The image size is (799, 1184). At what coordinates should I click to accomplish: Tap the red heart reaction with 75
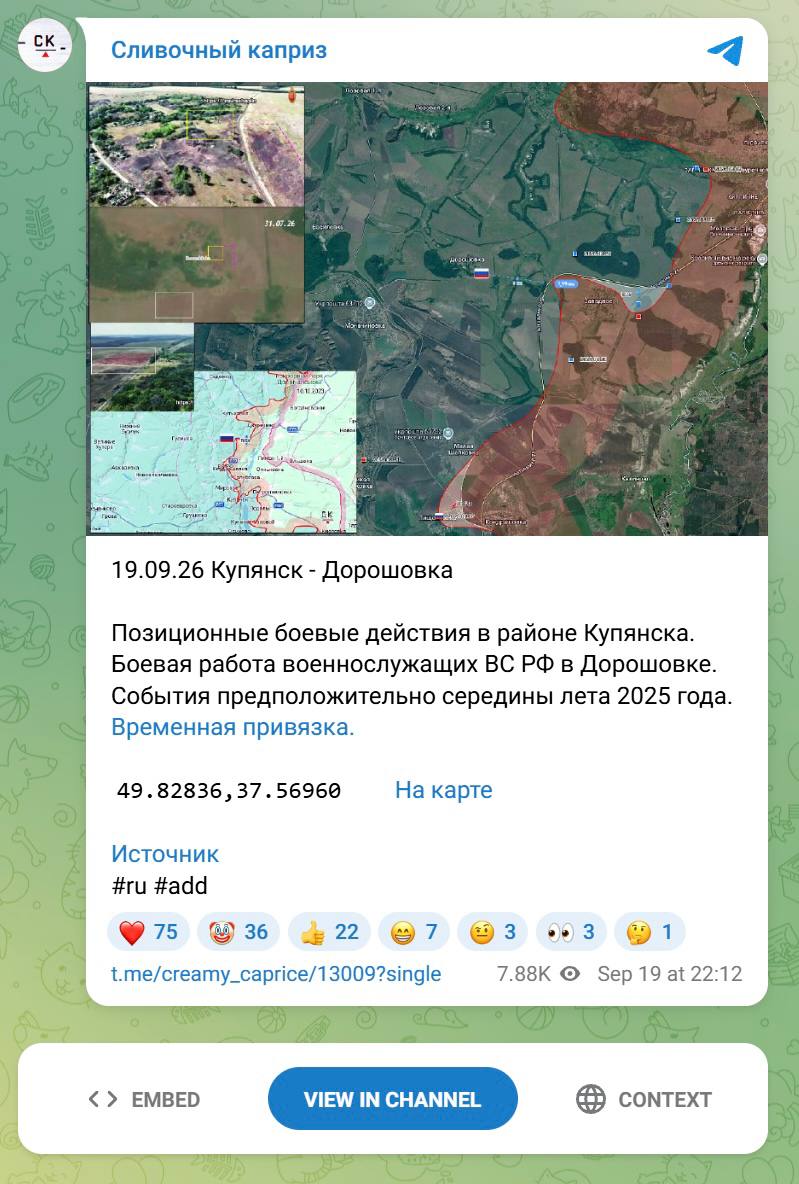coord(148,932)
